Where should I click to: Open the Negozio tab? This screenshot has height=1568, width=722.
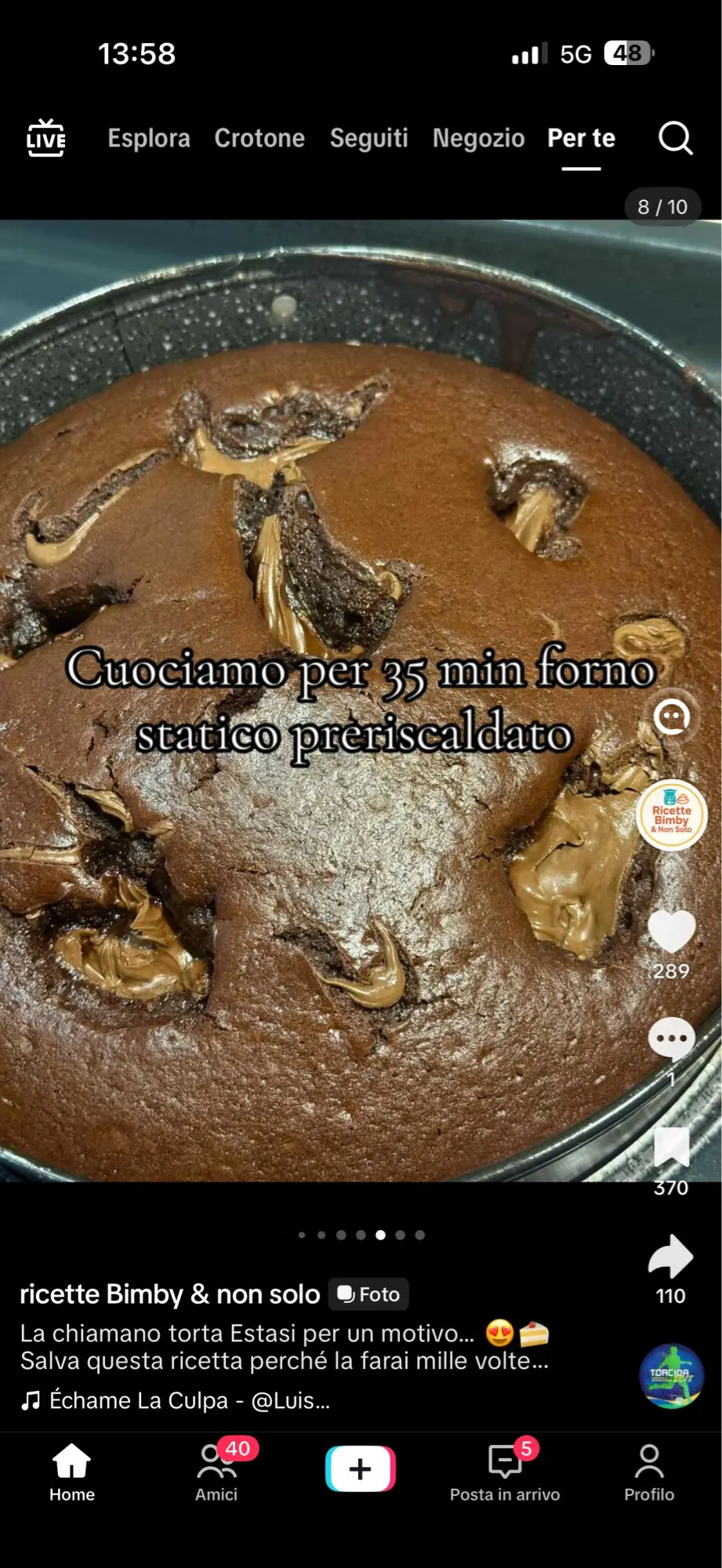(x=478, y=138)
